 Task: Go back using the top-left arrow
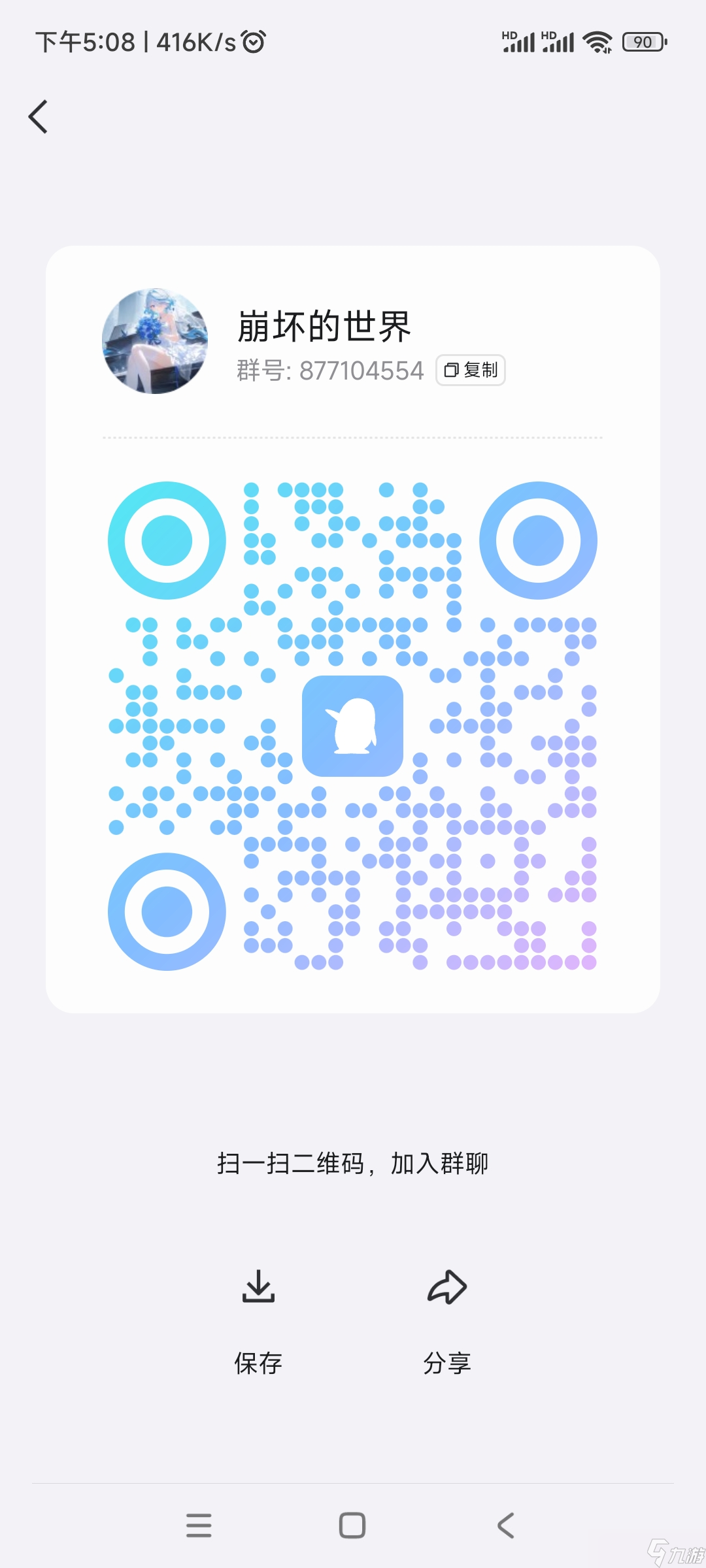coord(39,117)
